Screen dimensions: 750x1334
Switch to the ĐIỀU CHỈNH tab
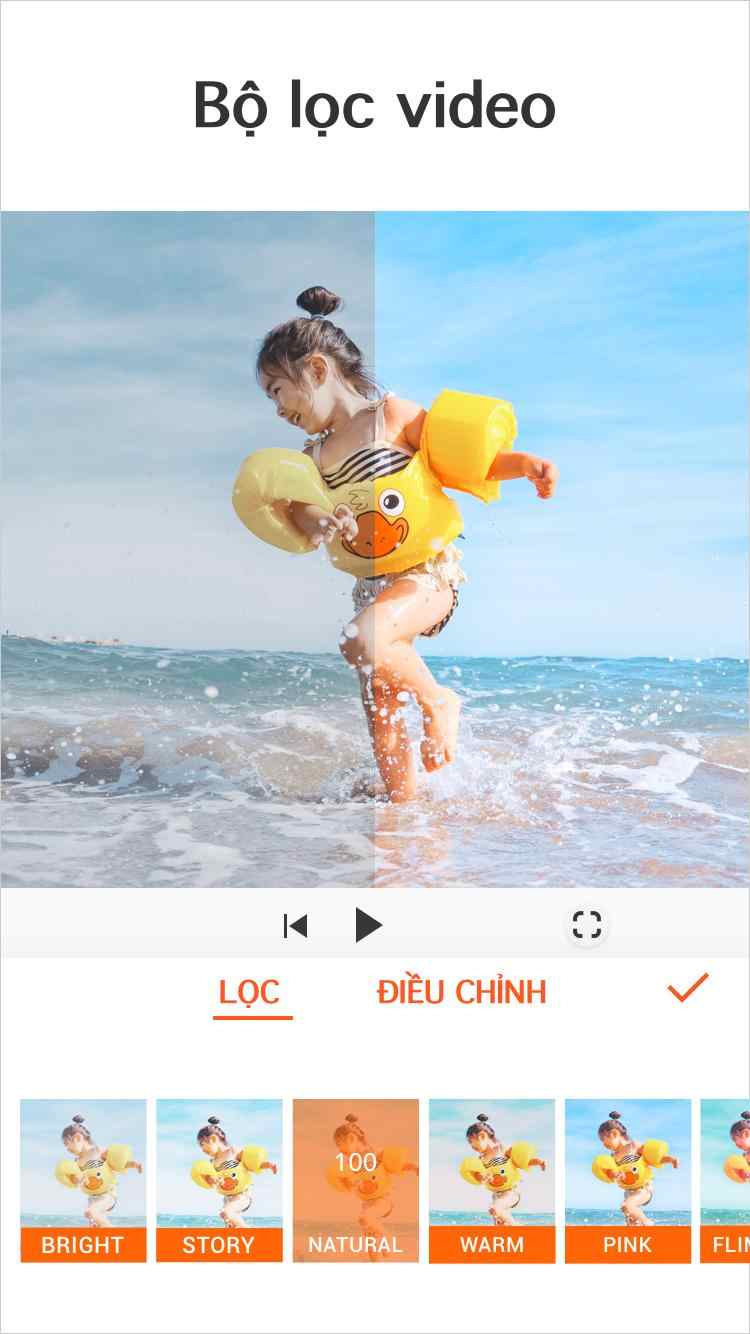(x=461, y=992)
